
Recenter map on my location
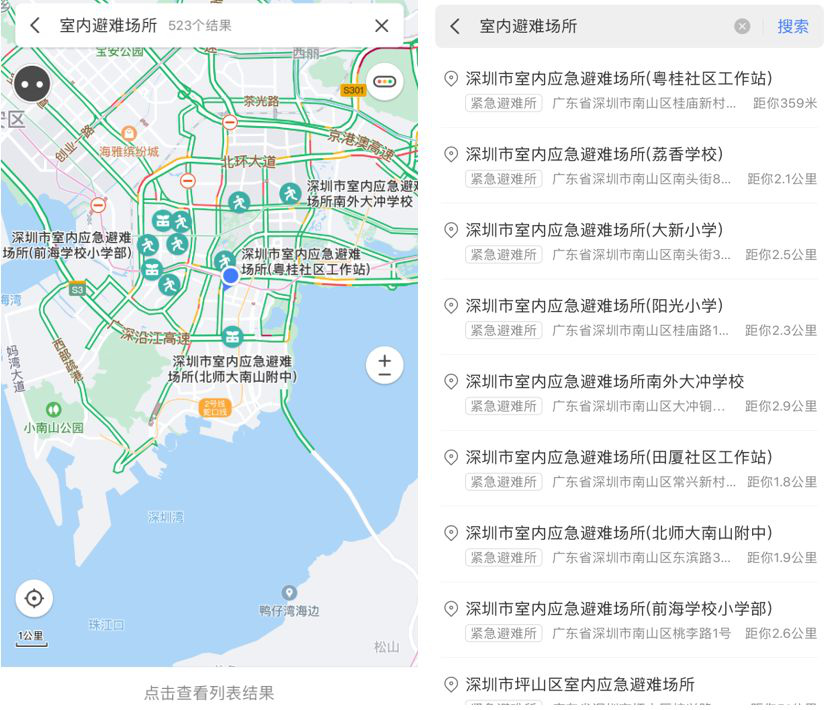(x=34, y=598)
